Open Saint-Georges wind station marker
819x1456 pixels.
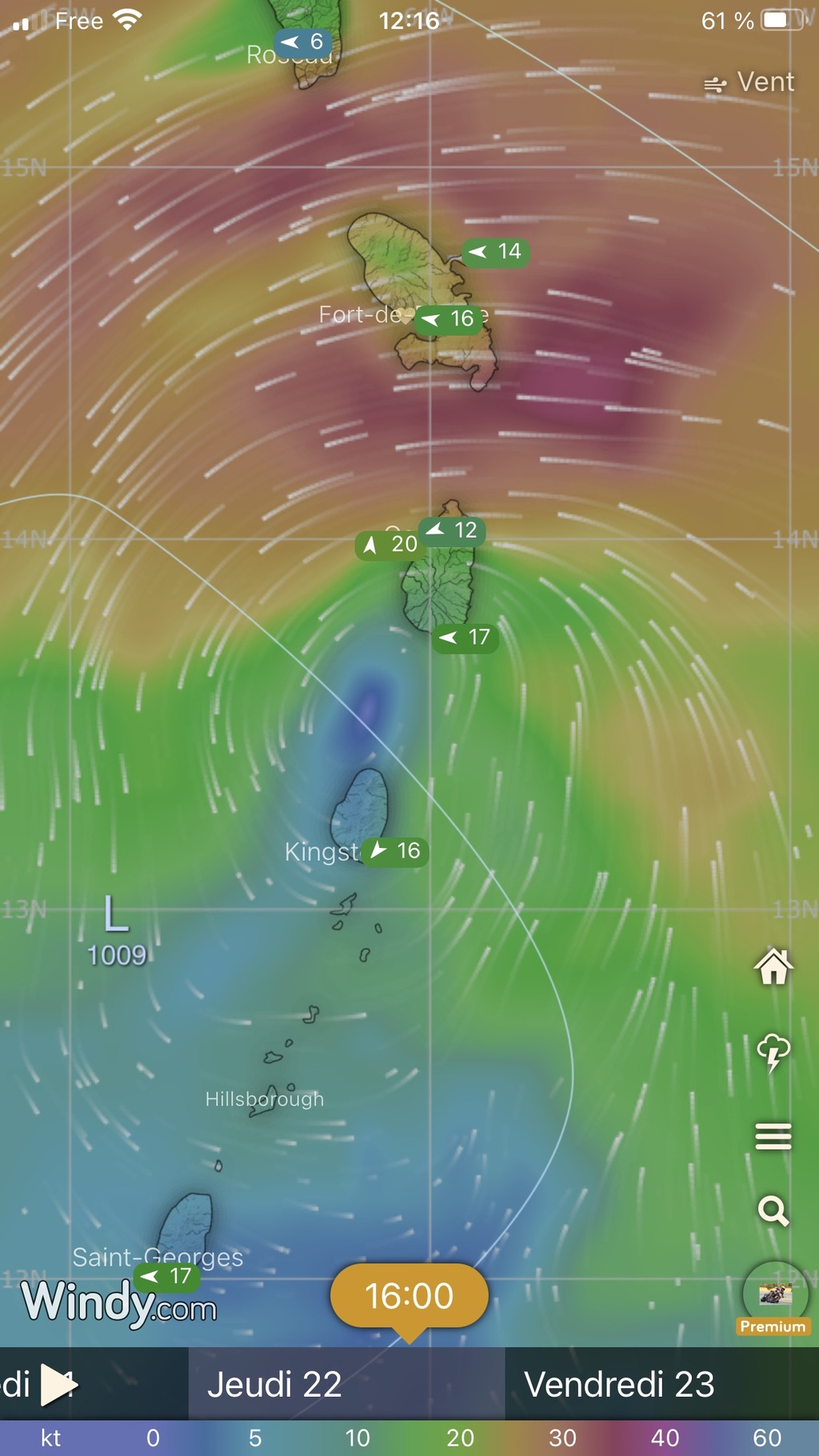[167, 1276]
